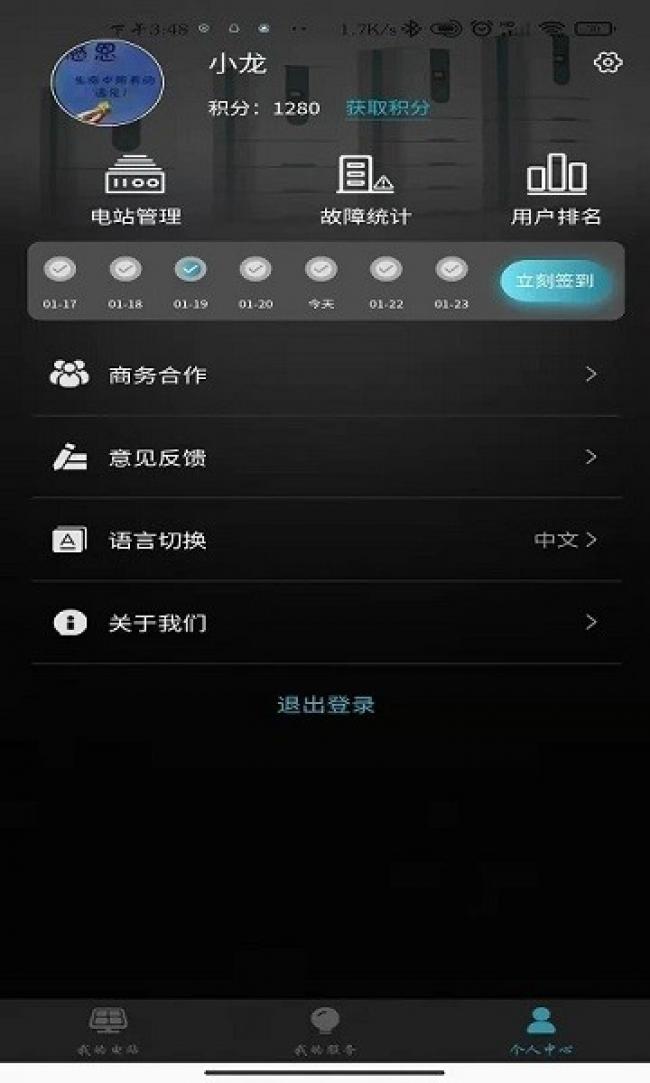Tap the profile avatar picture

pyautogui.click(x=107, y=83)
